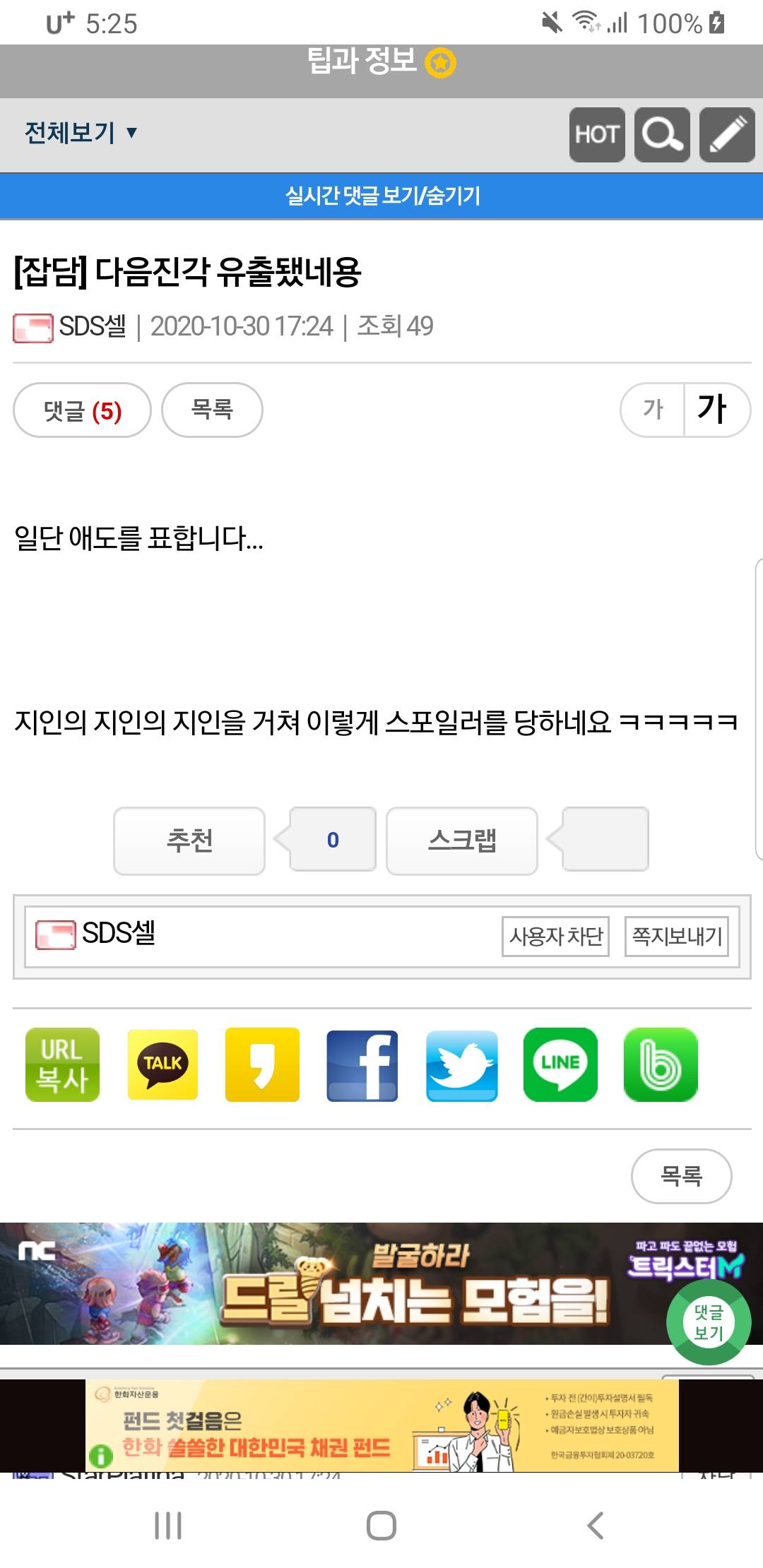This screenshot has width=763, height=1568.
Task: Tap the top 목록 button
Action: (212, 410)
